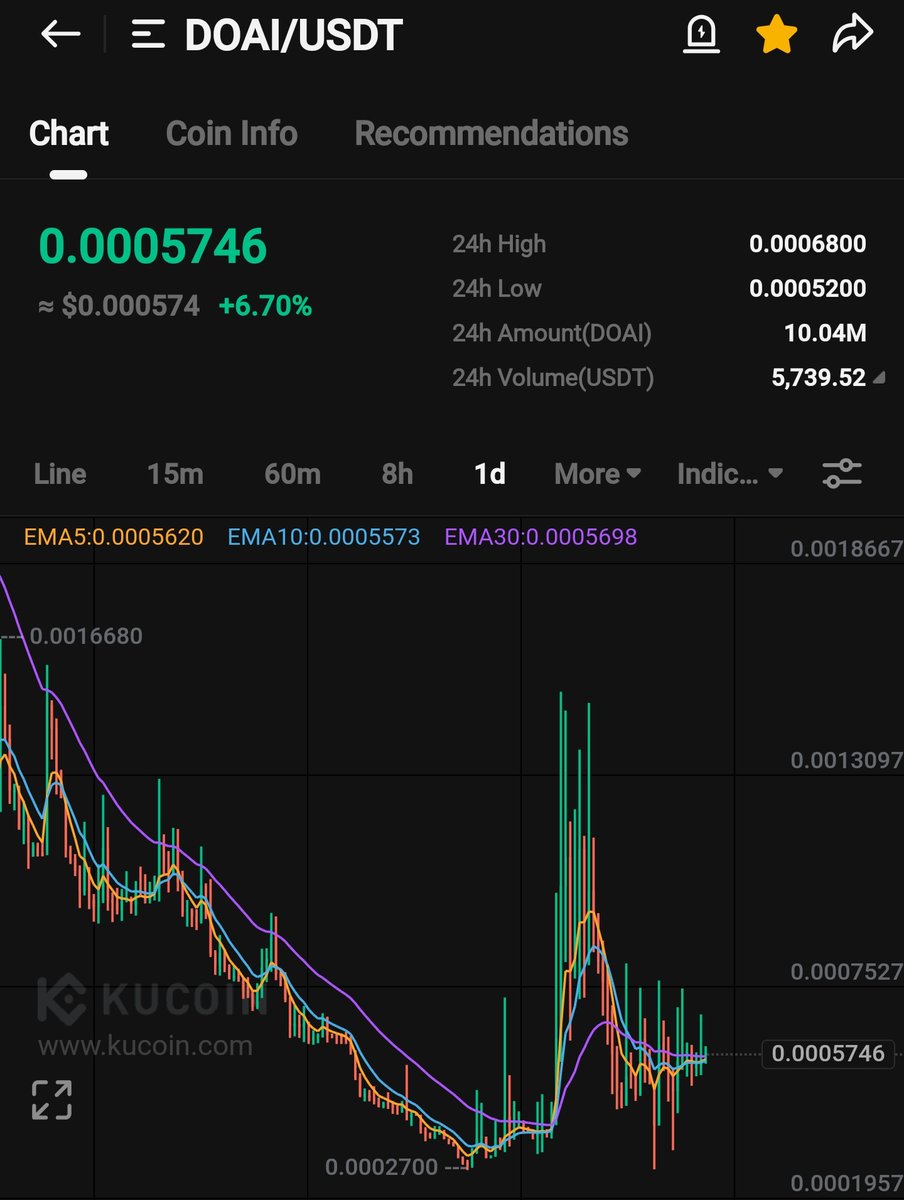Expand the More intervals dropdown
904x1200 pixels.
(x=597, y=473)
